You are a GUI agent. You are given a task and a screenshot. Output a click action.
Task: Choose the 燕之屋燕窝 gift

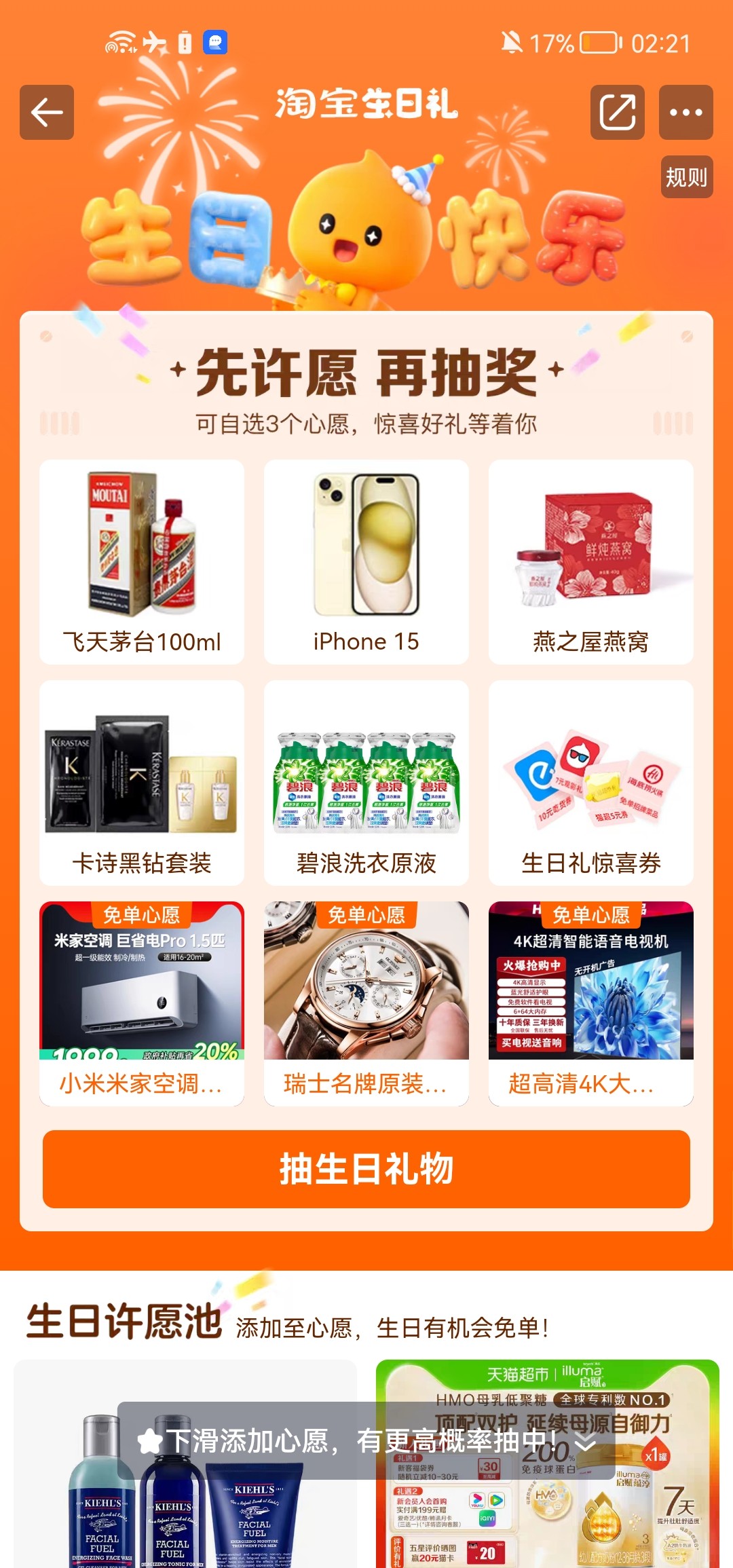click(590, 562)
